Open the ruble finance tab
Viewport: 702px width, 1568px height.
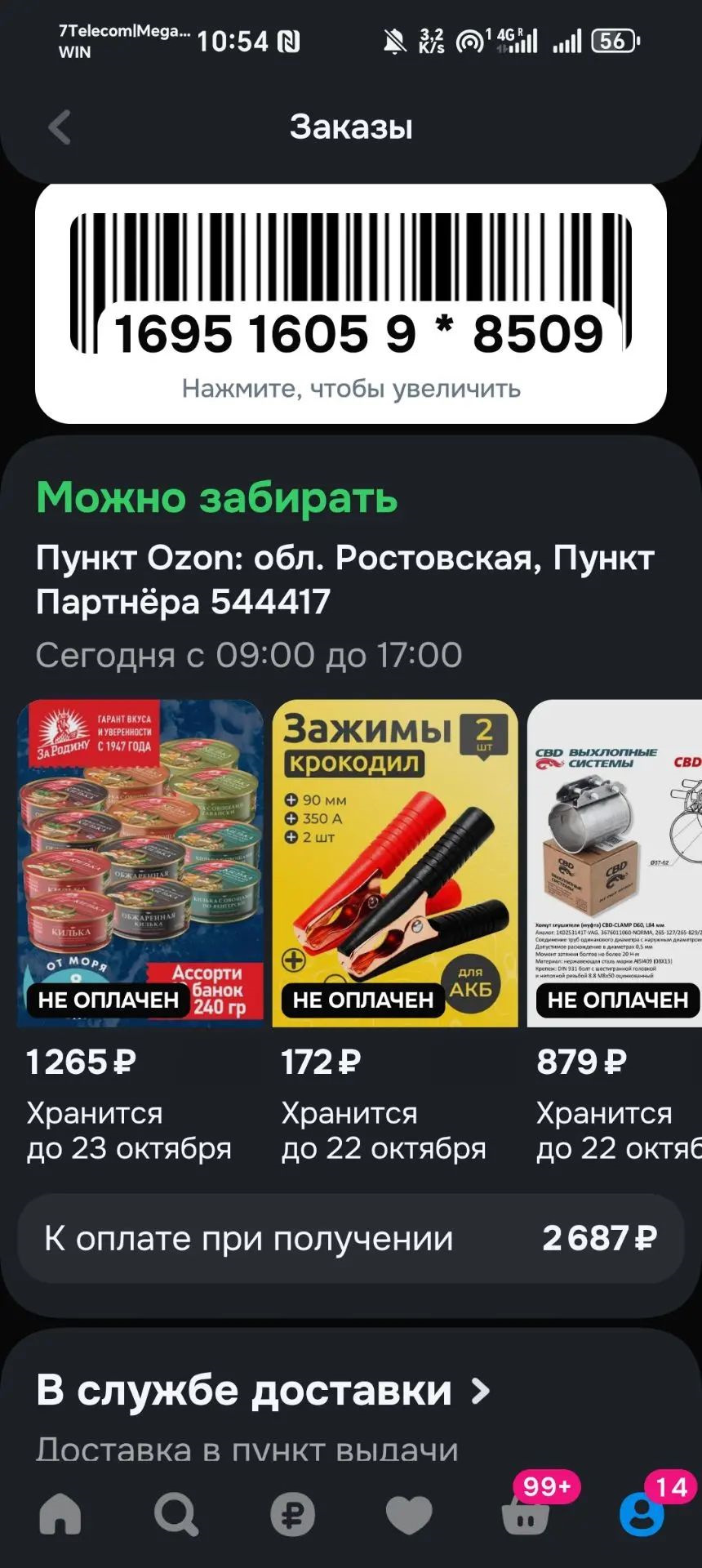point(293,1515)
